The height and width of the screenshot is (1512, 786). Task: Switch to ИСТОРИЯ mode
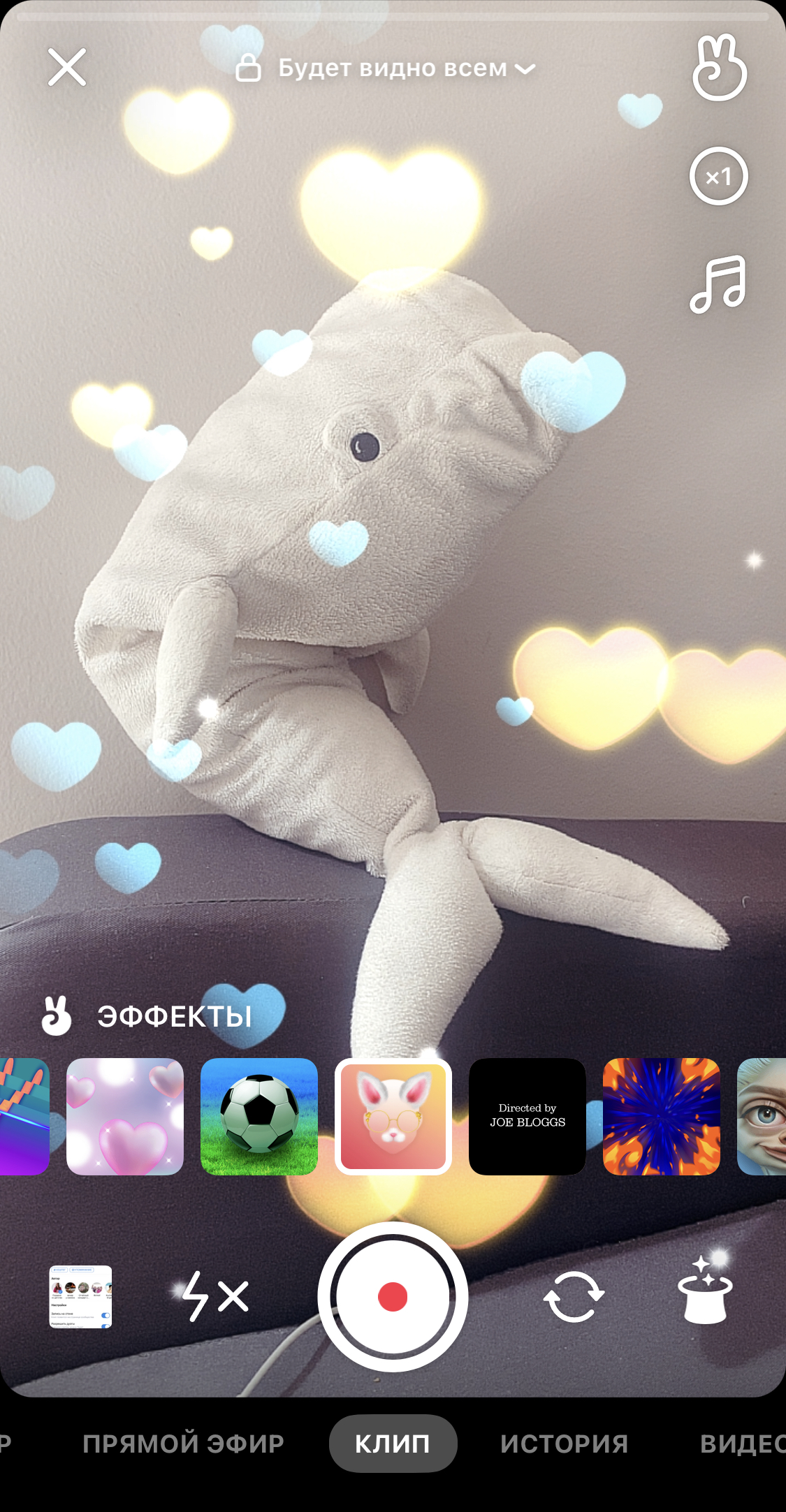[x=565, y=1444]
